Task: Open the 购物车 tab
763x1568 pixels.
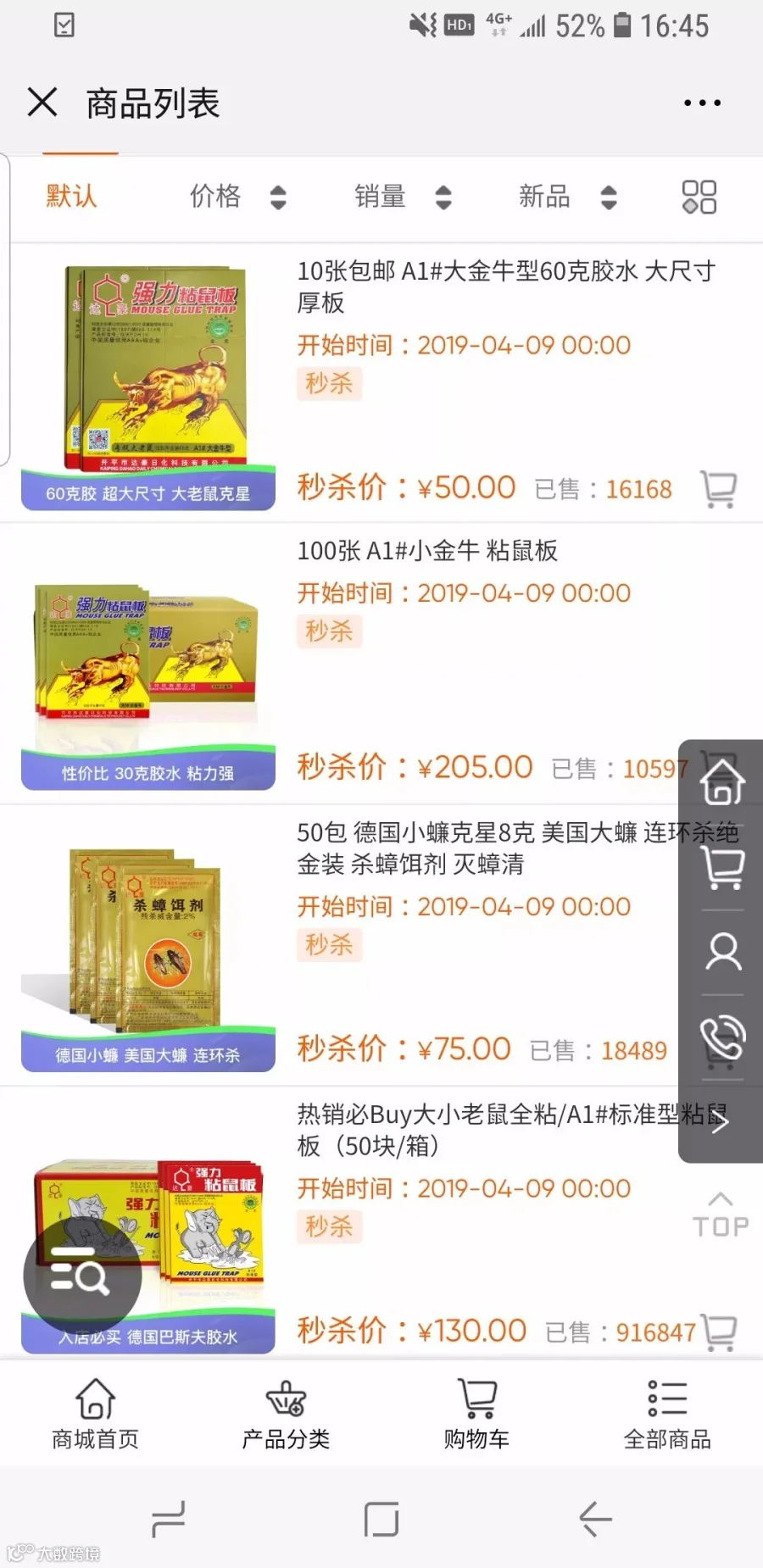Action: (476, 1414)
